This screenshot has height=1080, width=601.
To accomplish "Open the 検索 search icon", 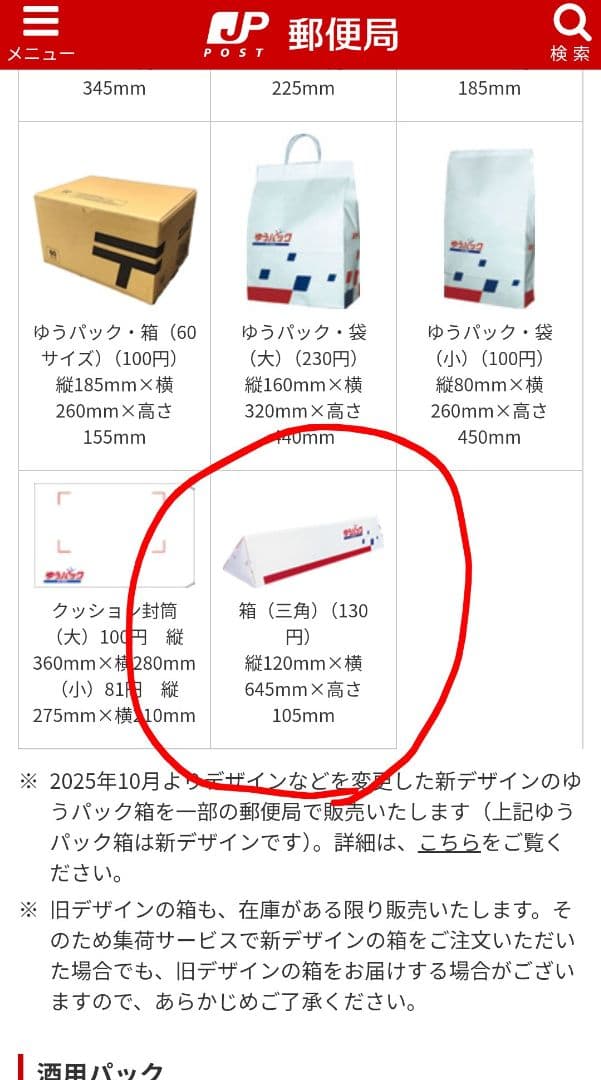I will coord(571,32).
